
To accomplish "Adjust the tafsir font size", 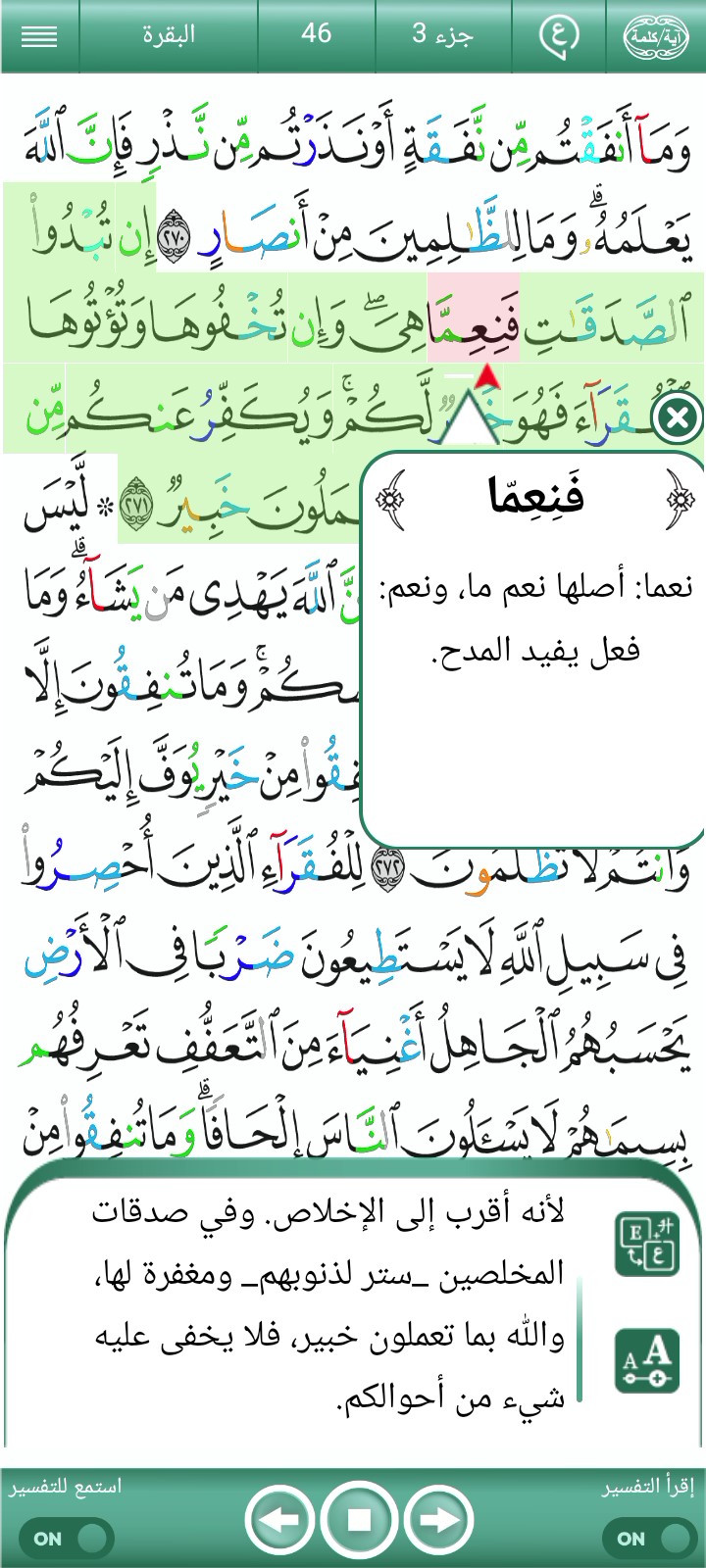I will click(x=647, y=1360).
